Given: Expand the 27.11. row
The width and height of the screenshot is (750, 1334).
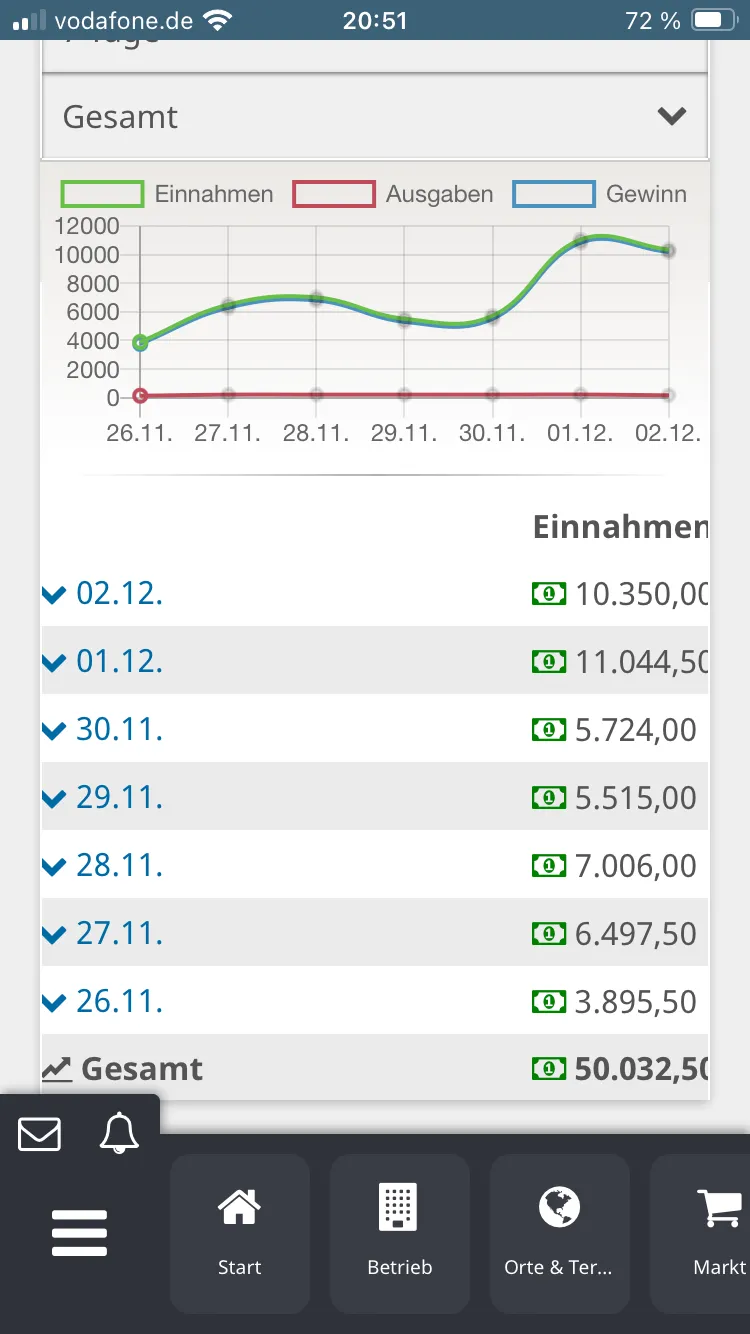Looking at the screenshot, I should 103,934.
